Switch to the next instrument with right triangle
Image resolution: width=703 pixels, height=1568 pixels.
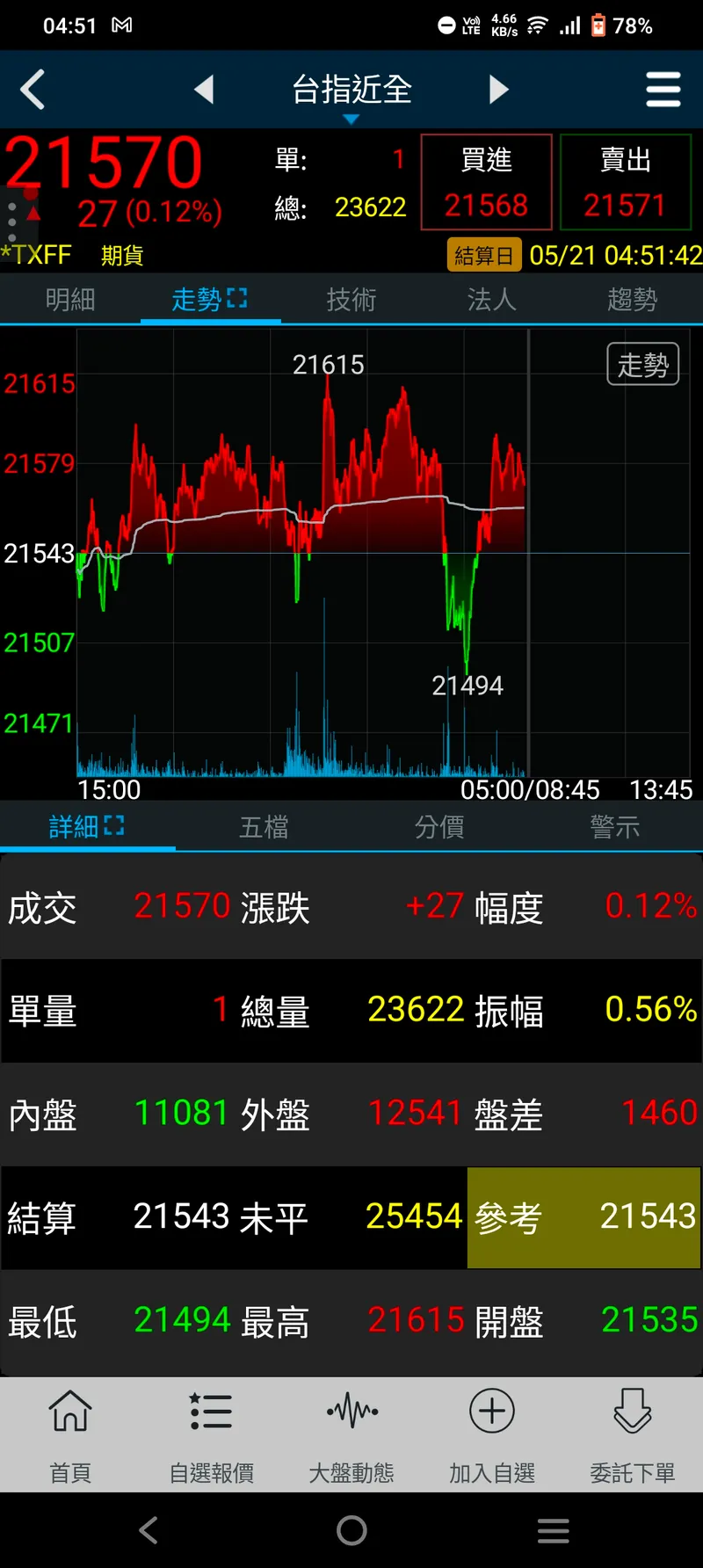click(498, 90)
